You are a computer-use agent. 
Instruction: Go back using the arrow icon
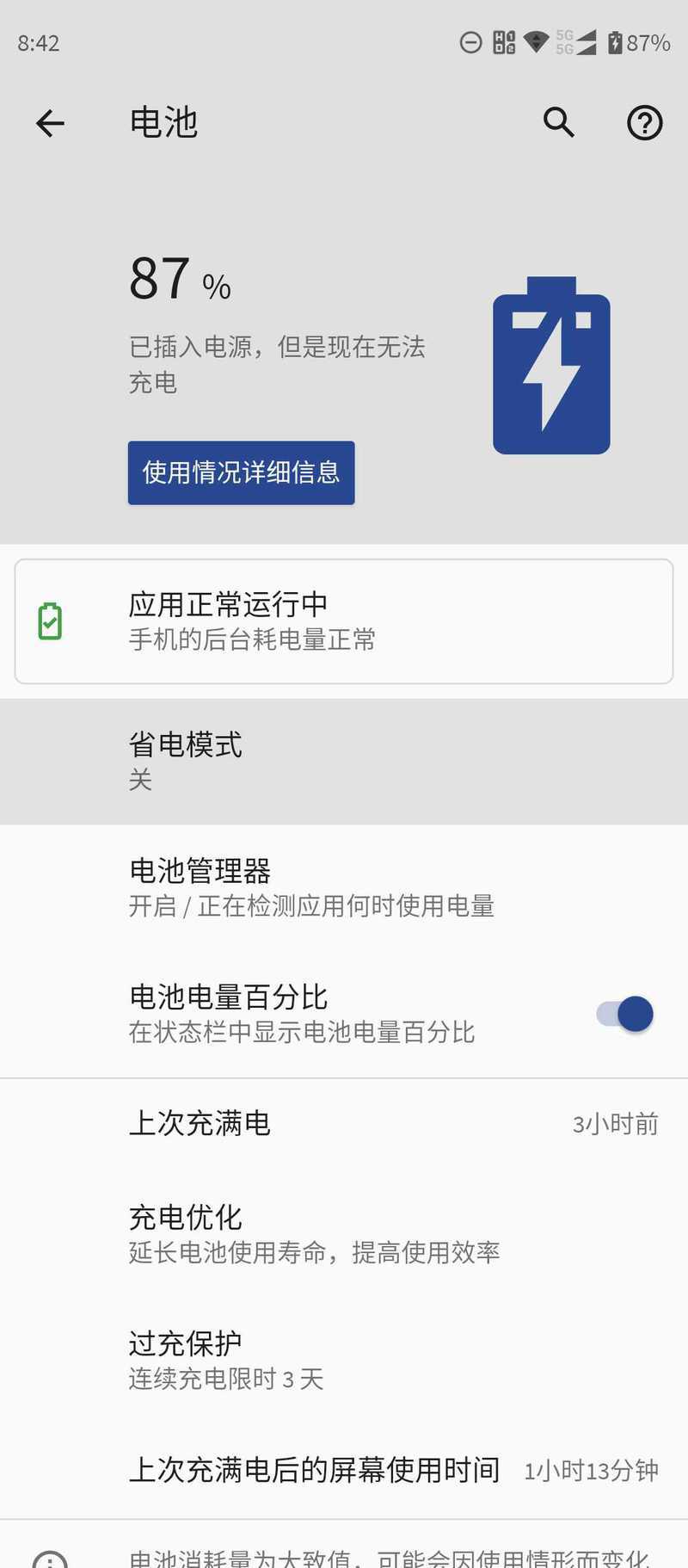(50, 123)
